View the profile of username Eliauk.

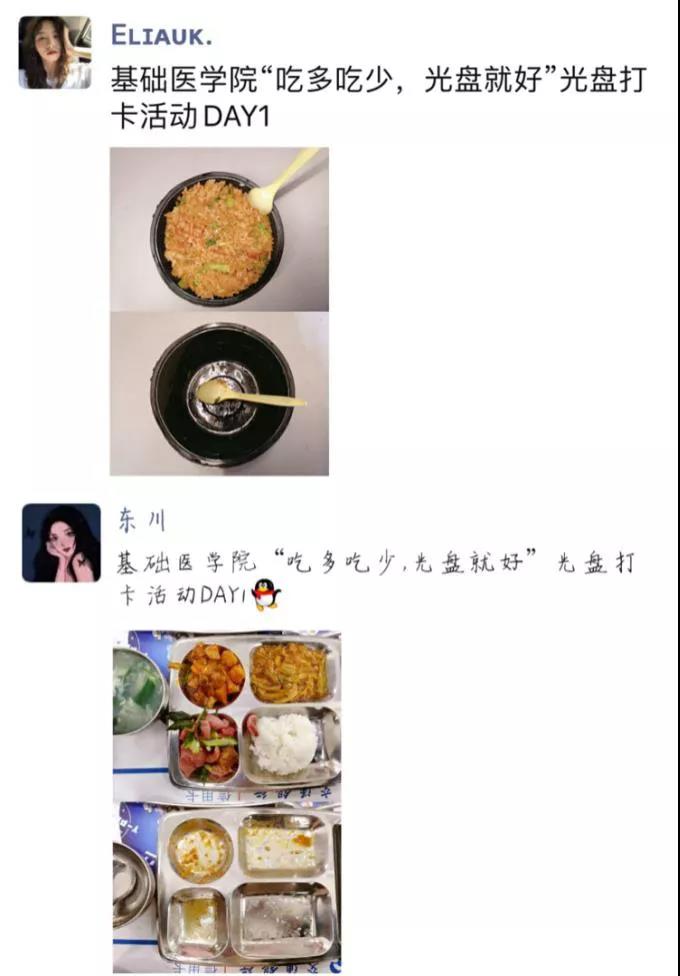pyautogui.click(x=162, y=36)
